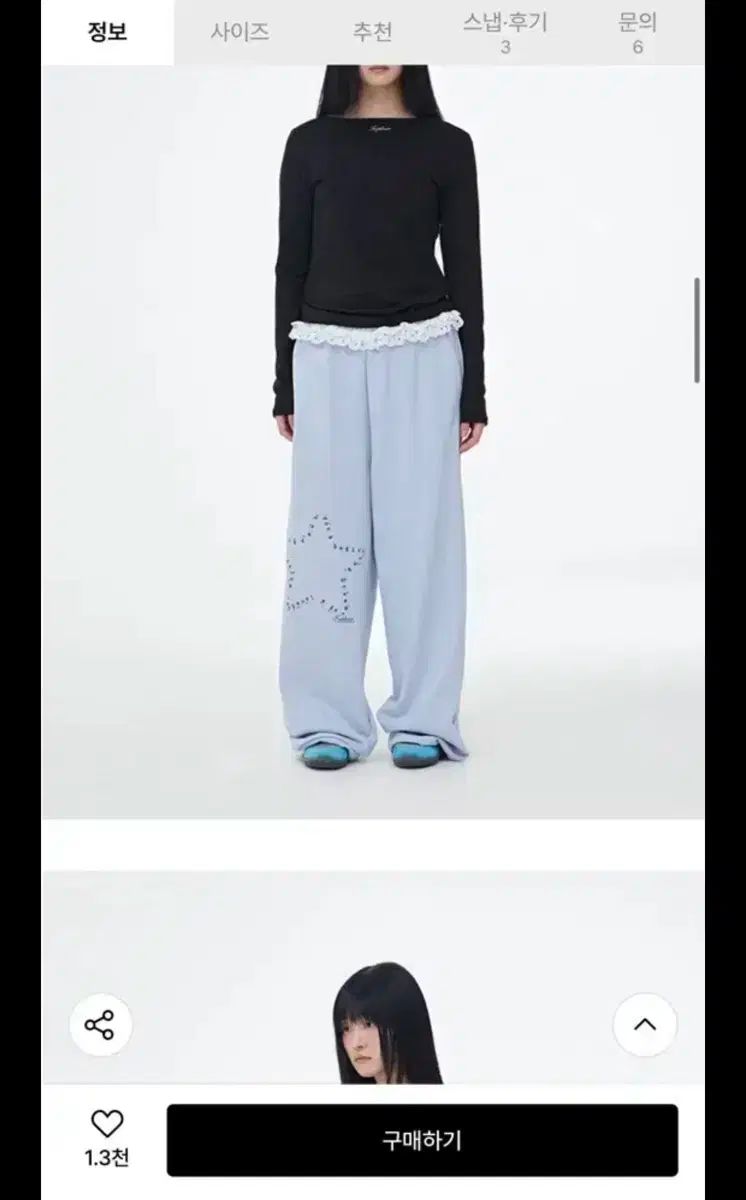Like this product with the heart
Viewport: 746px width, 1200px height.
coord(107,1125)
